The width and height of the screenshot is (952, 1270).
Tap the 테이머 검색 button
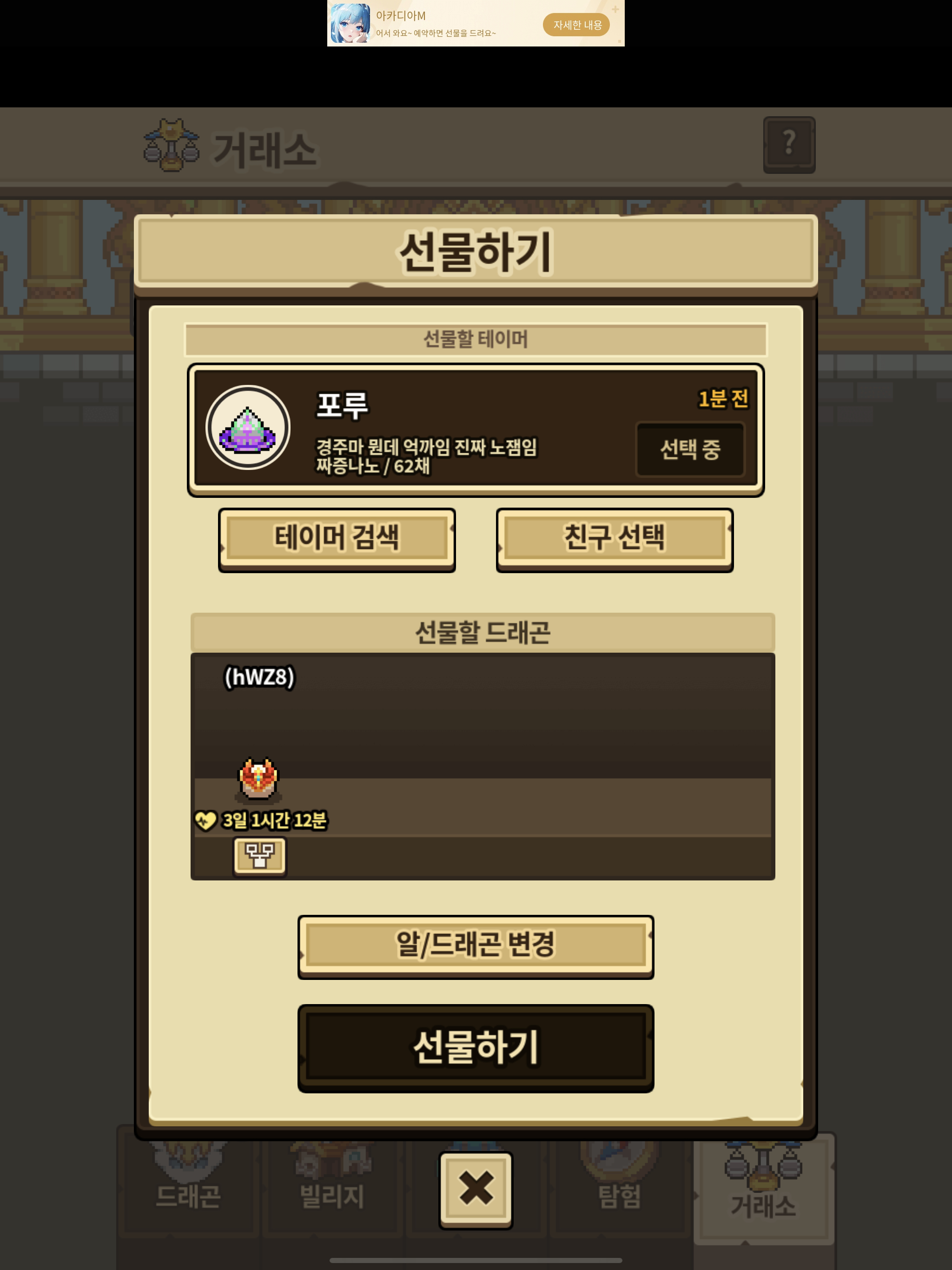[337, 538]
